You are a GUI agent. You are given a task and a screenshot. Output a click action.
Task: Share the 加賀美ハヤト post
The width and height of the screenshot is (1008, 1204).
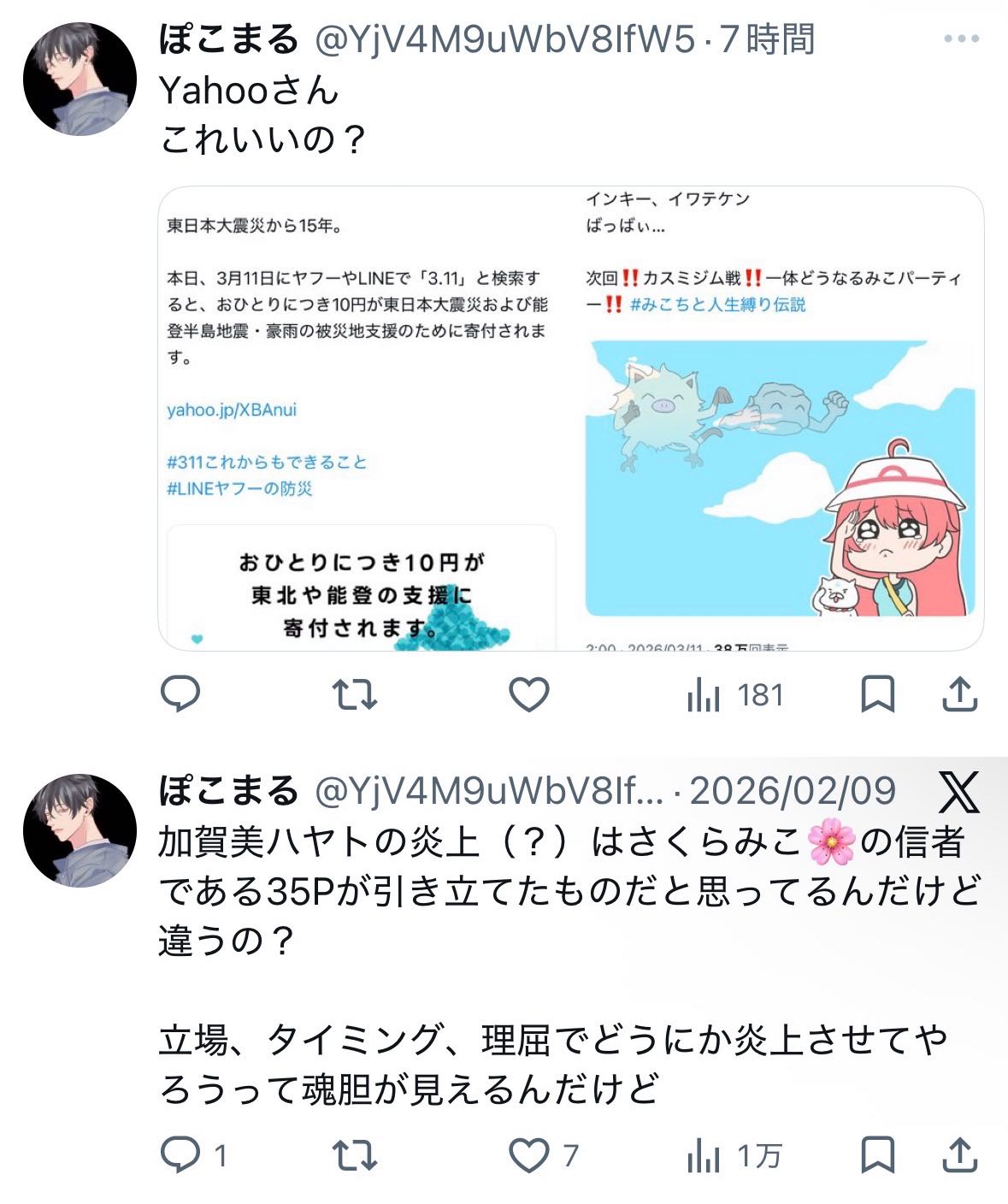point(959,1156)
